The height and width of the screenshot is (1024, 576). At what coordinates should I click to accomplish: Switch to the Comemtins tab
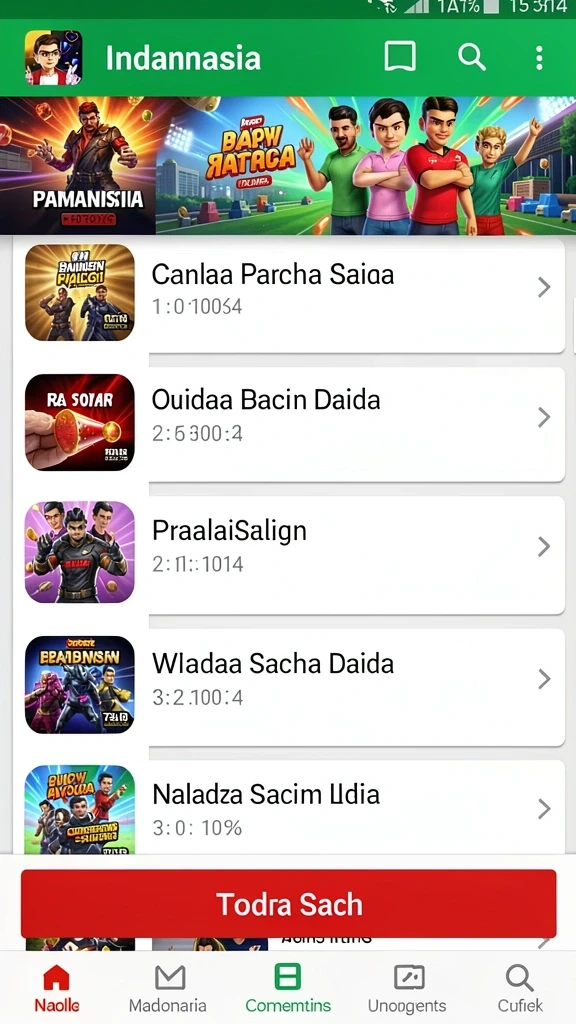click(288, 987)
